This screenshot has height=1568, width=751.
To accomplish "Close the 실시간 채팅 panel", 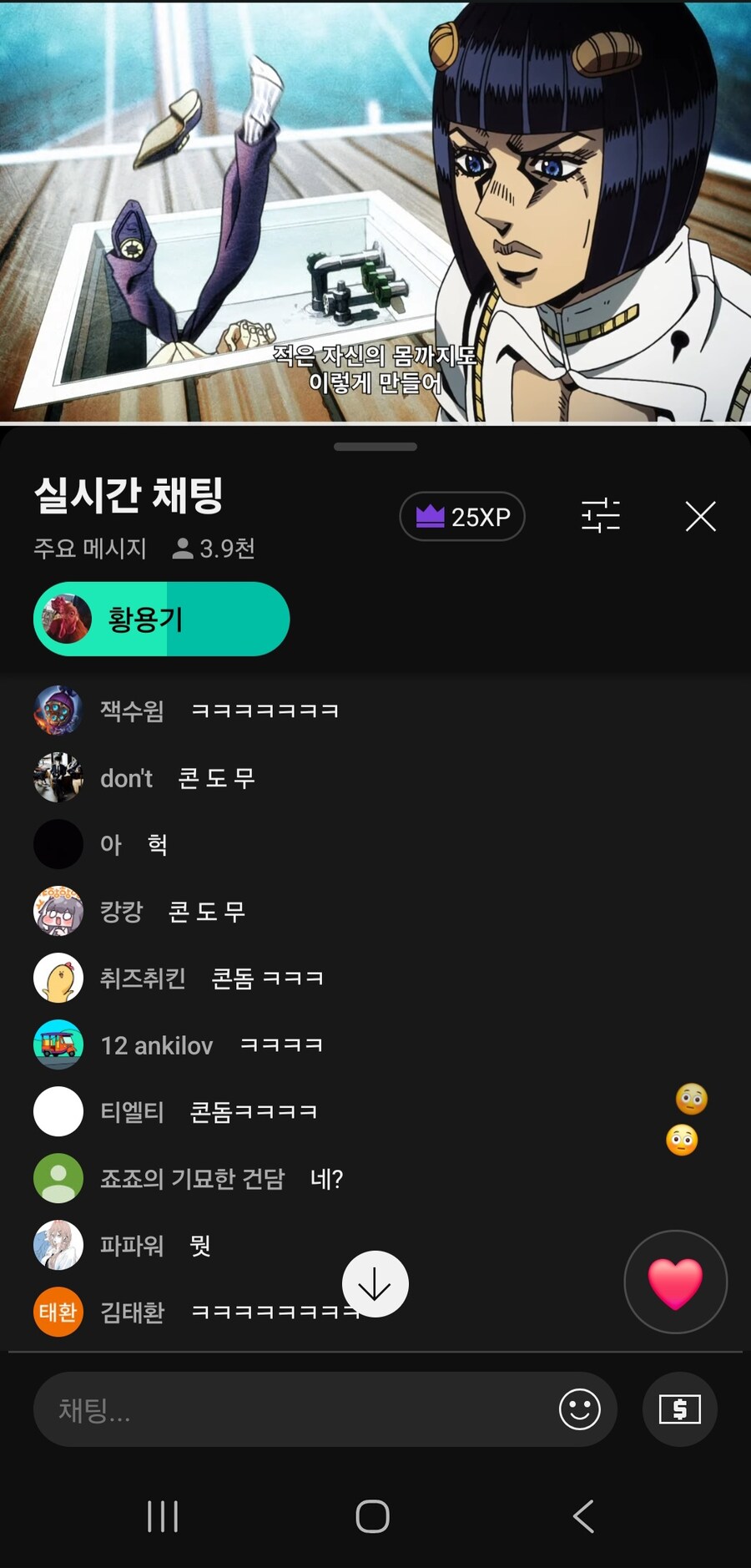I will coord(700,517).
